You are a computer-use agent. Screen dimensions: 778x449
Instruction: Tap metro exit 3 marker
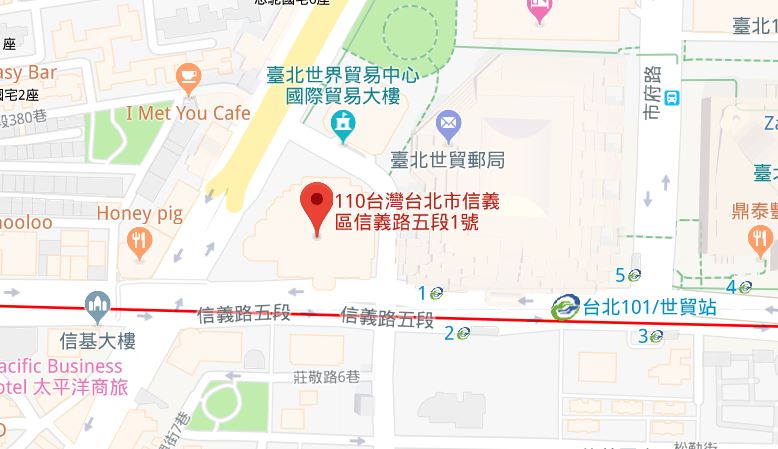[655, 336]
